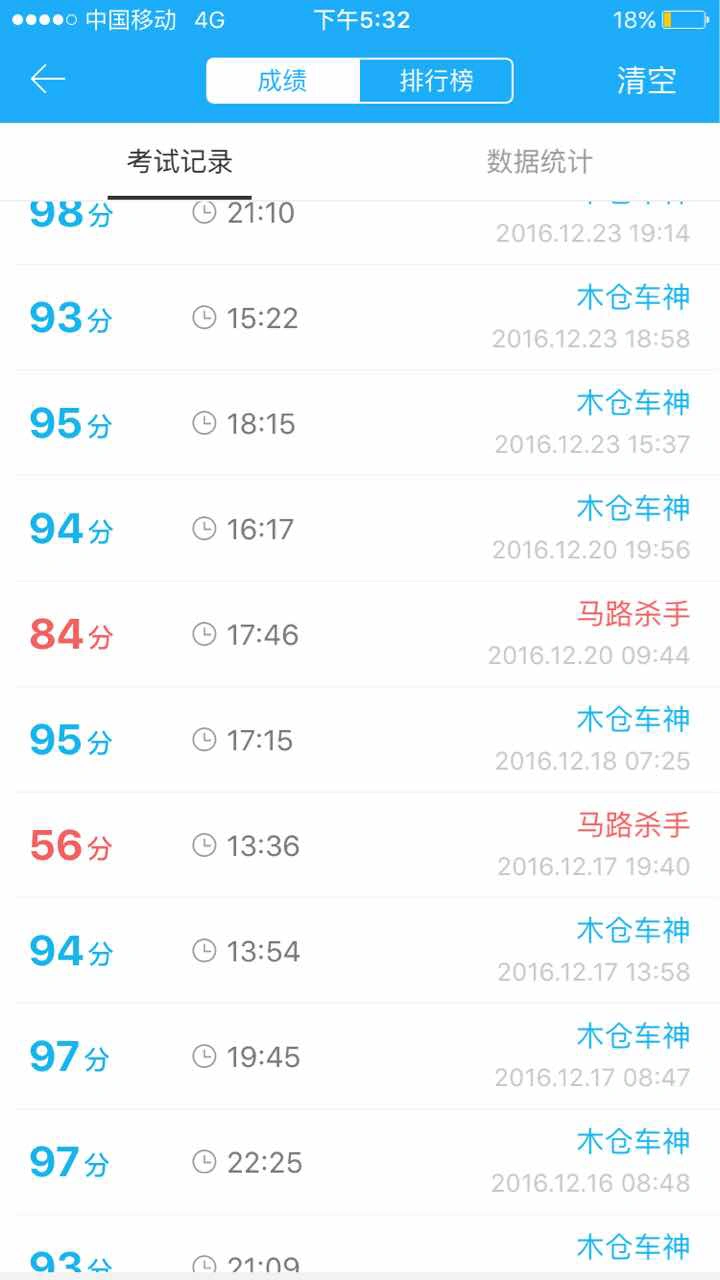View the 56分 马路杀手 exam record
This screenshot has height=1280, width=720.
(x=360, y=846)
